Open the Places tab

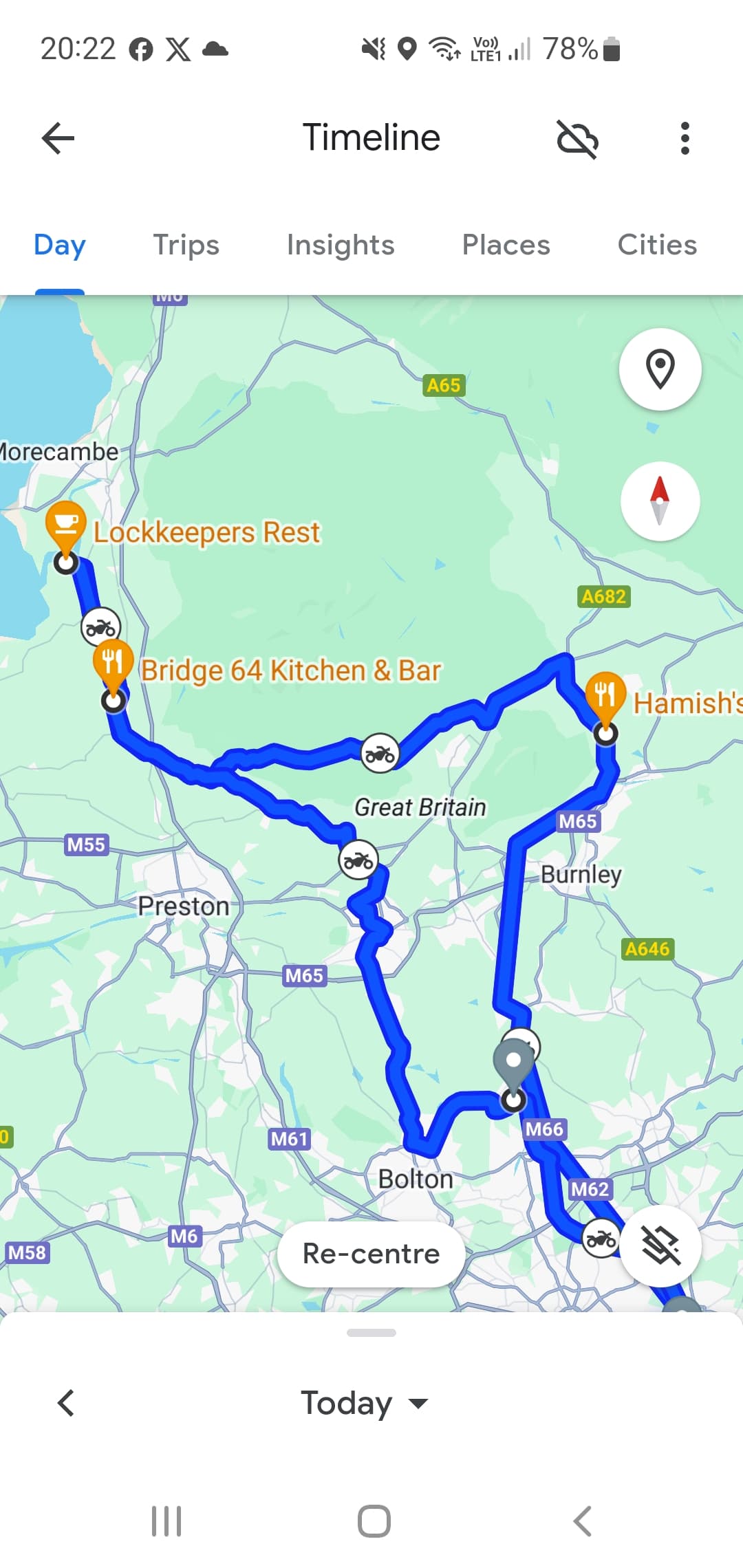506,245
